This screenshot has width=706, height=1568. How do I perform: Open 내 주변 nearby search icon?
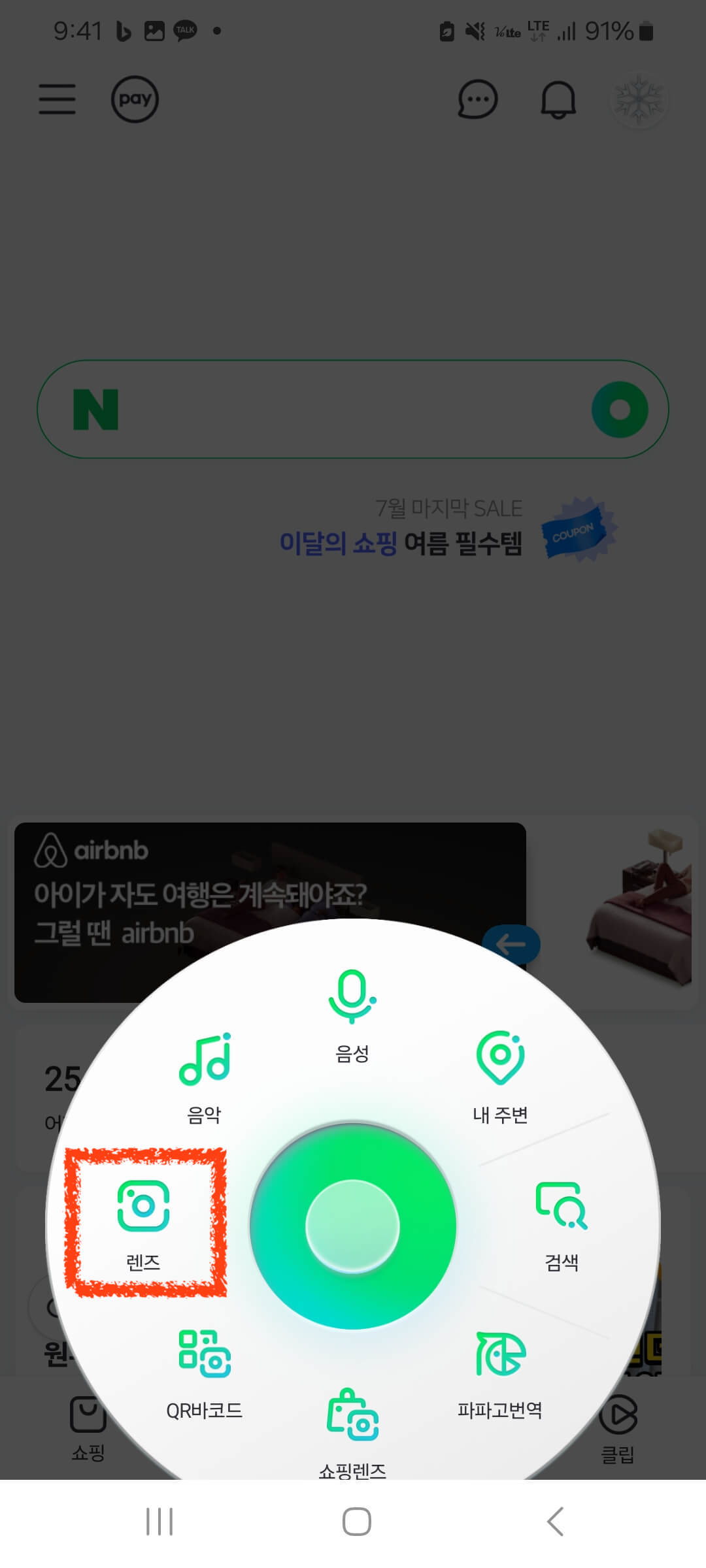[x=500, y=1055]
